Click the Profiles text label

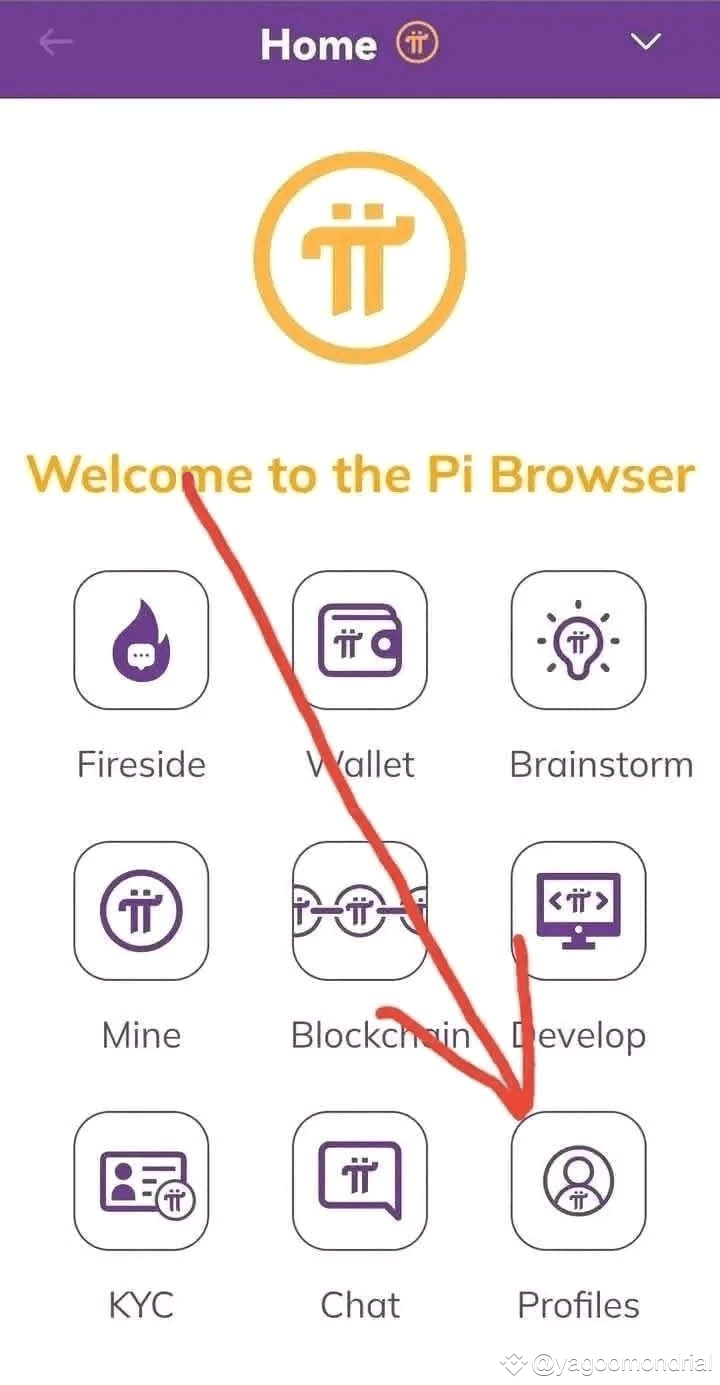pos(578,1304)
